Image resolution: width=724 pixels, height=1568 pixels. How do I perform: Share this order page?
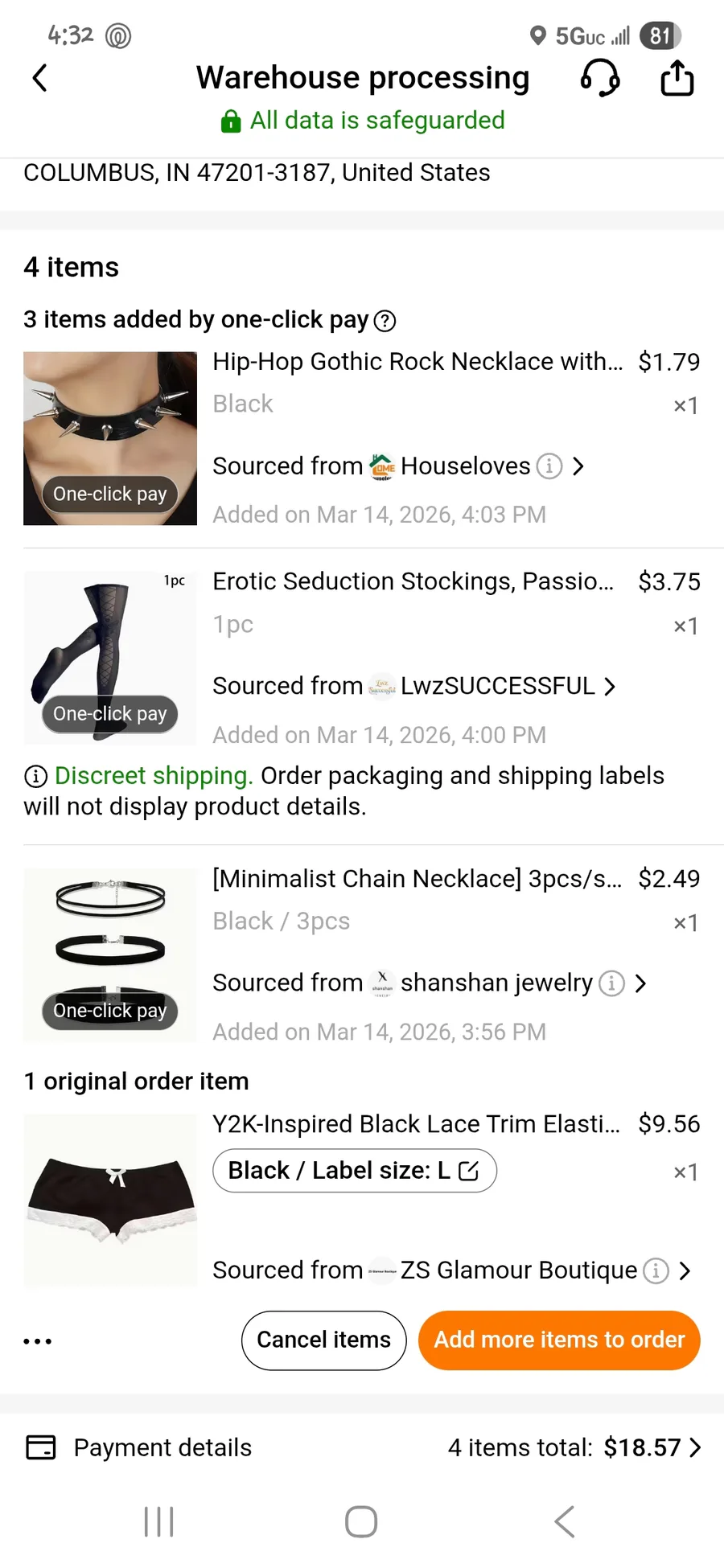click(x=677, y=78)
